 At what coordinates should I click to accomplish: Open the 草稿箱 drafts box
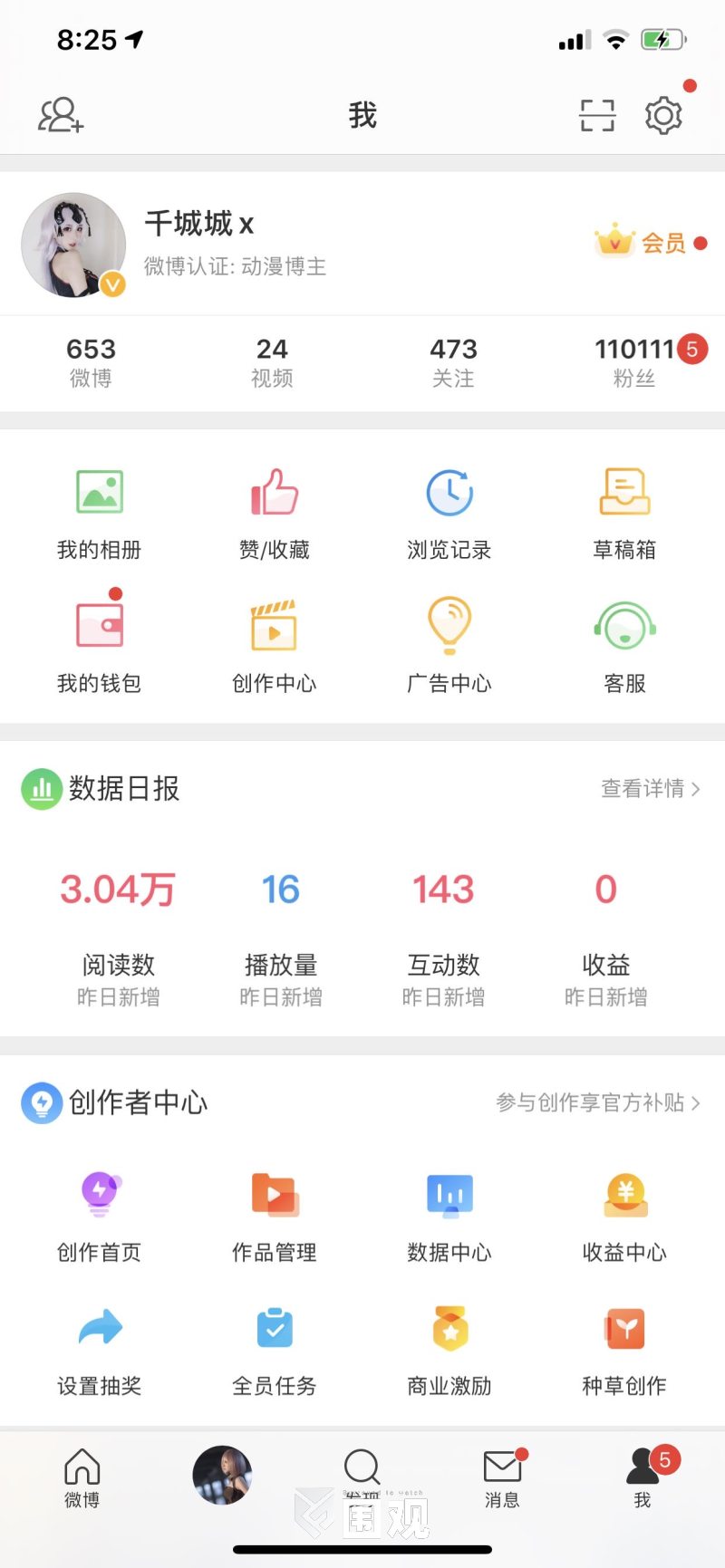(x=624, y=513)
